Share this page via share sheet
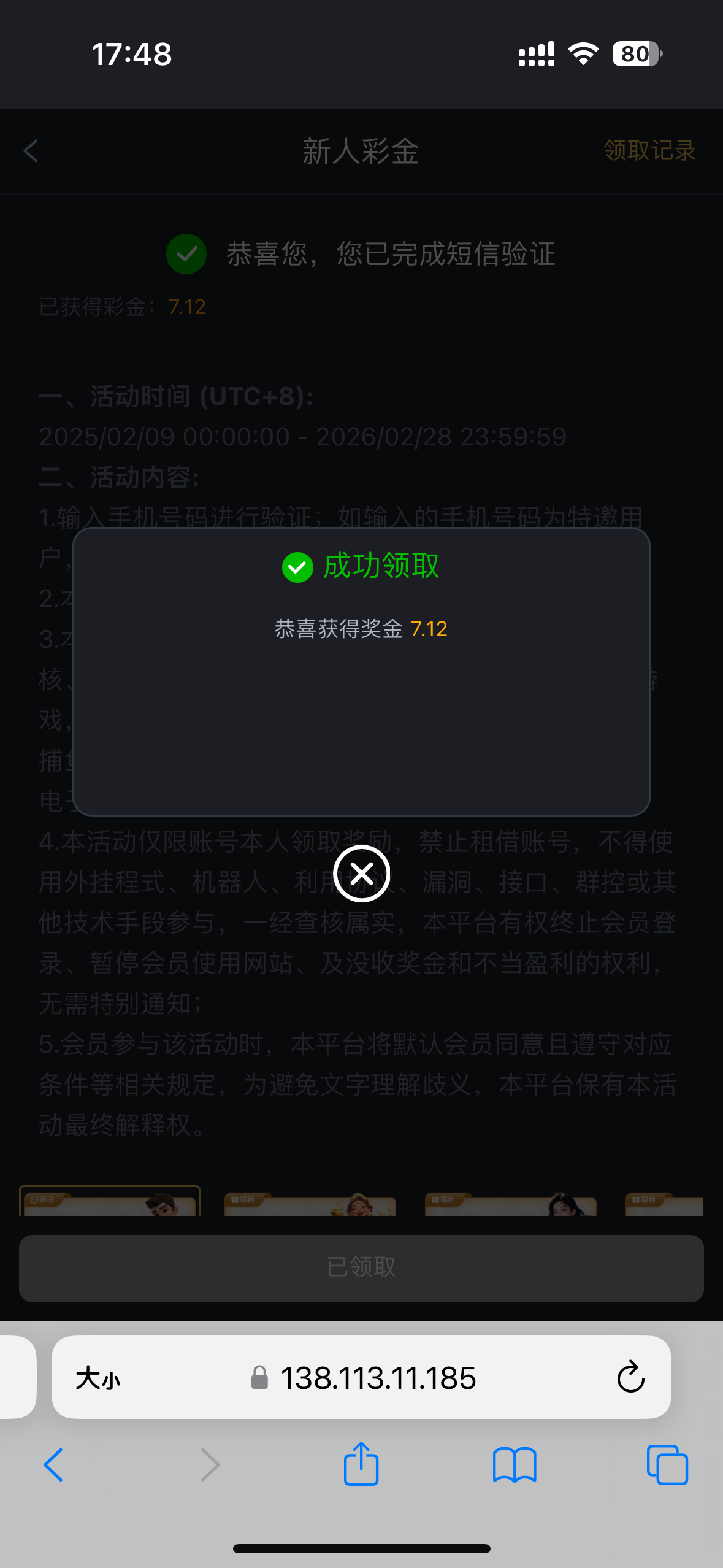 [361, 1464]
